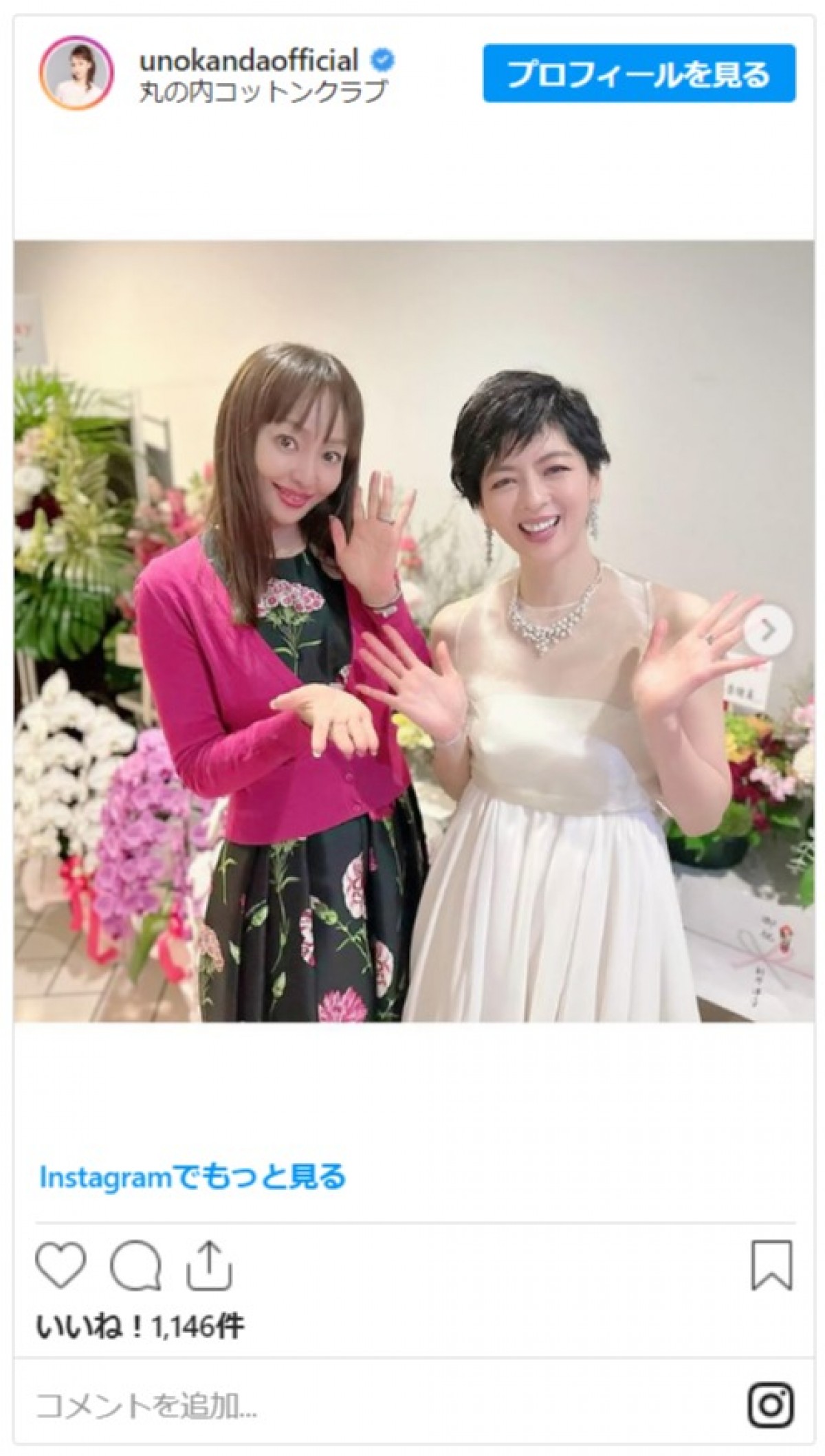825x1456 pixels.
Task: Open Instagramでもっと見る link
Action: 192,1177
